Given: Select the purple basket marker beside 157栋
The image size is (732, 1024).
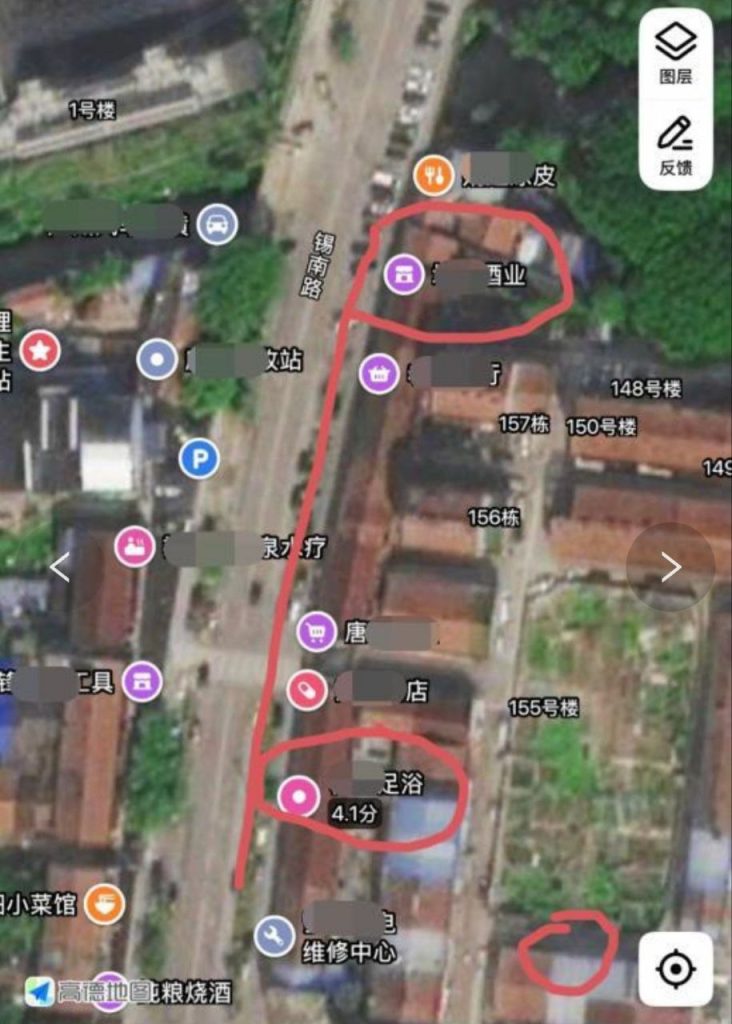Looking at the screenshot, I should click(x=381, y=371).
